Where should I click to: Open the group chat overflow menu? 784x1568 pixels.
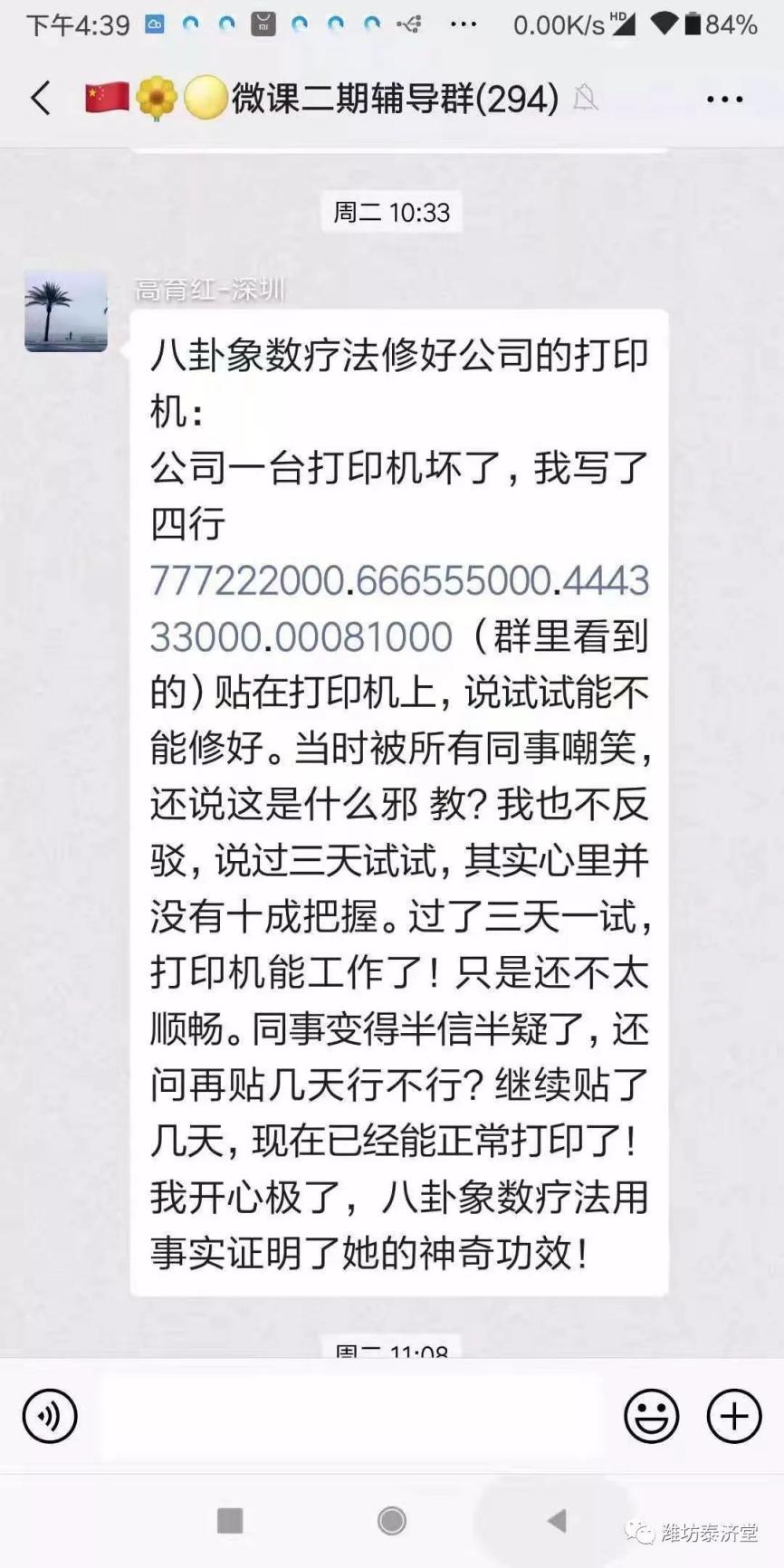tap(724, 100)
